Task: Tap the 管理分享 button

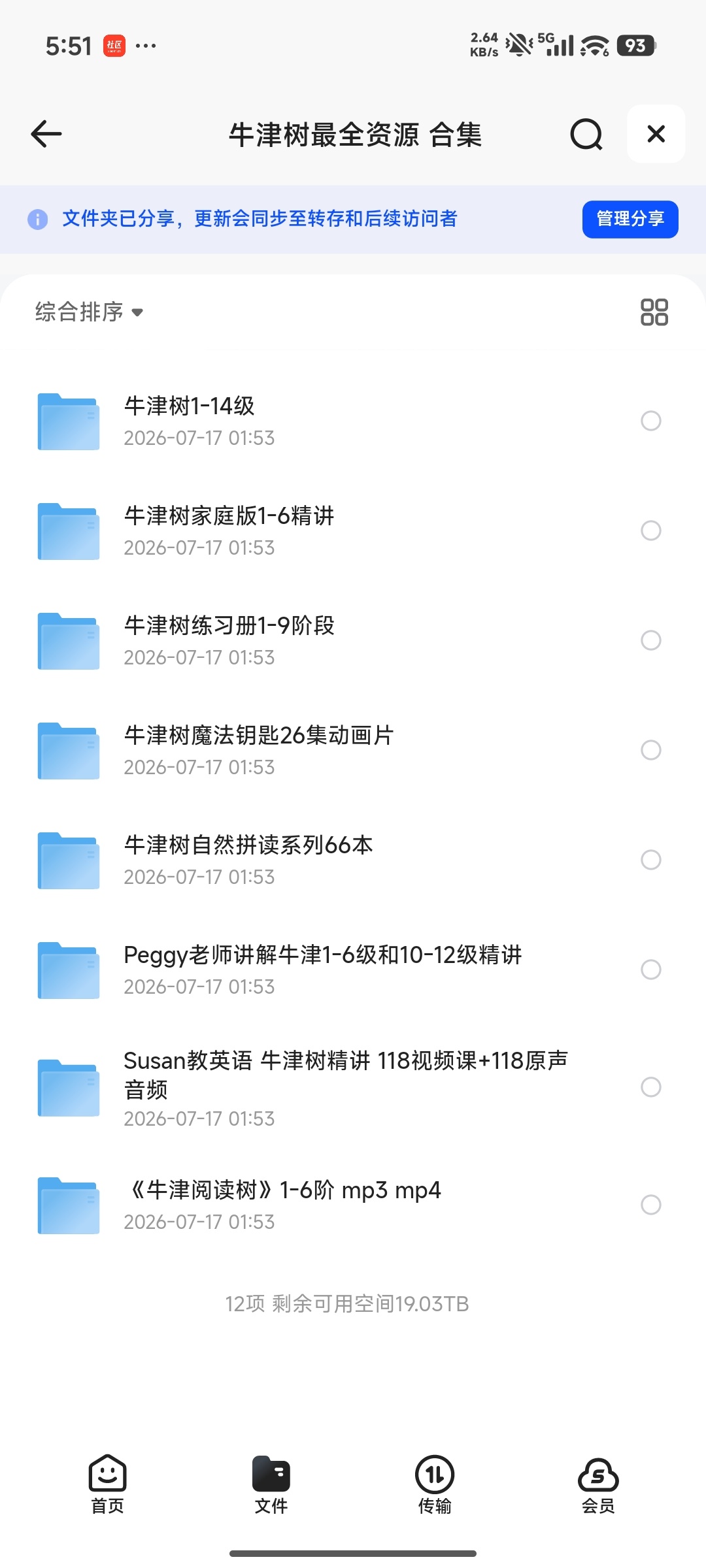Action: pos(630,219)
